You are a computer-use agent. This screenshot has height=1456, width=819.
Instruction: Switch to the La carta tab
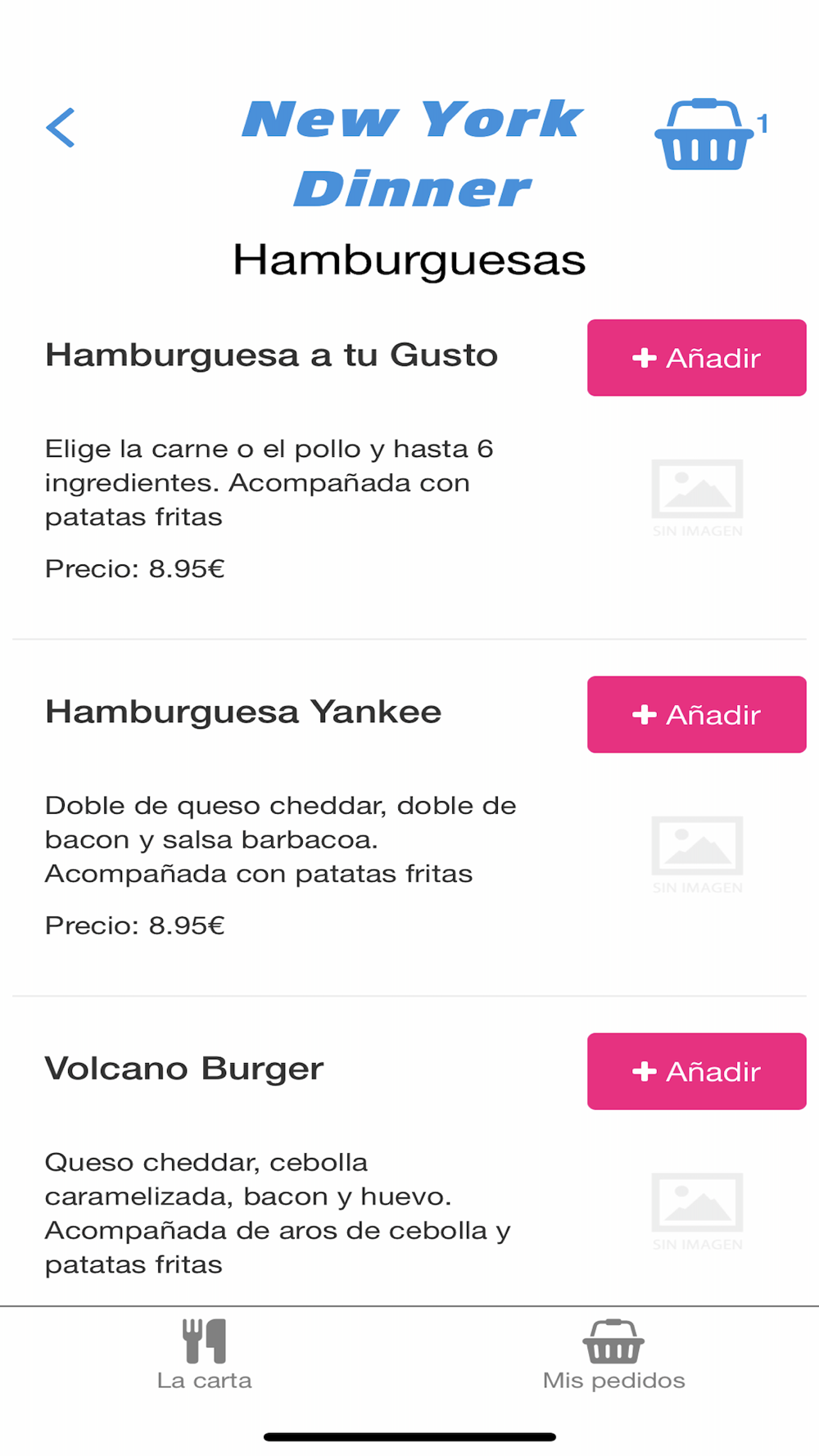205,1355
